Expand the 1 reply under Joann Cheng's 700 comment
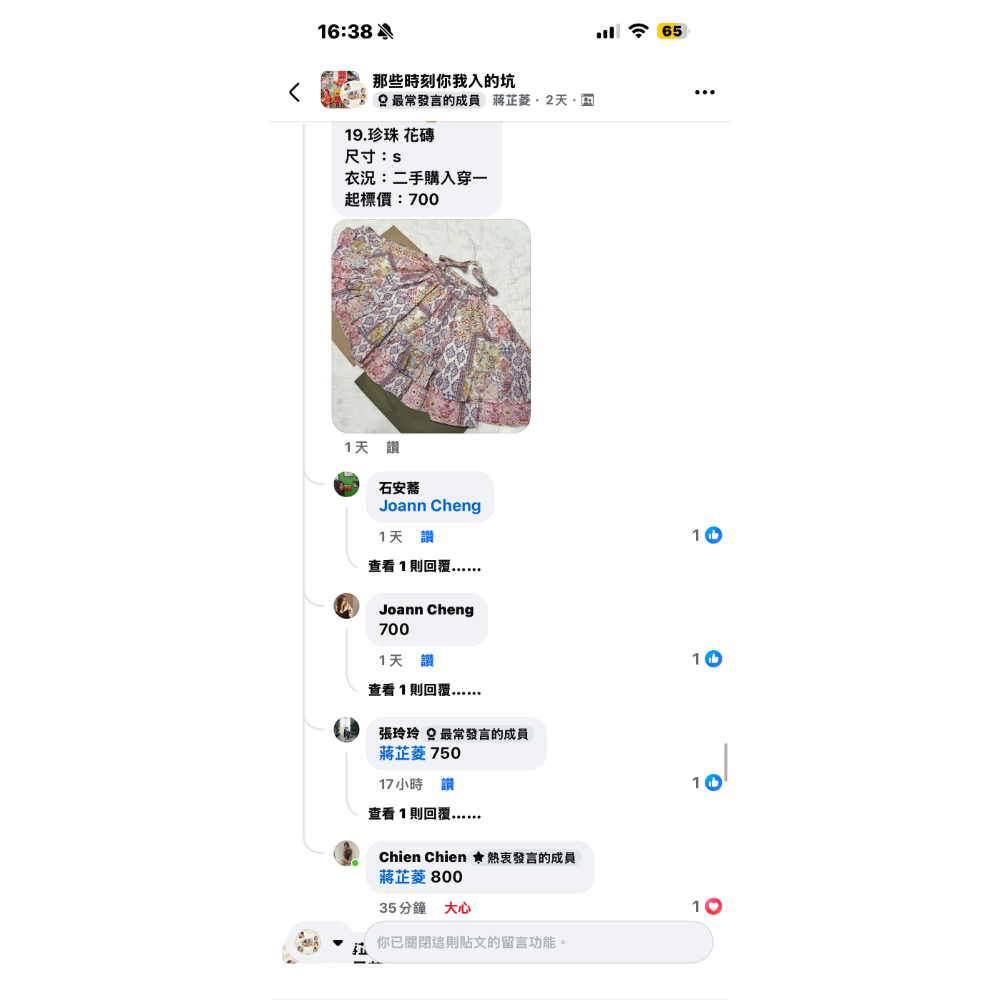 tap(424, 690)
